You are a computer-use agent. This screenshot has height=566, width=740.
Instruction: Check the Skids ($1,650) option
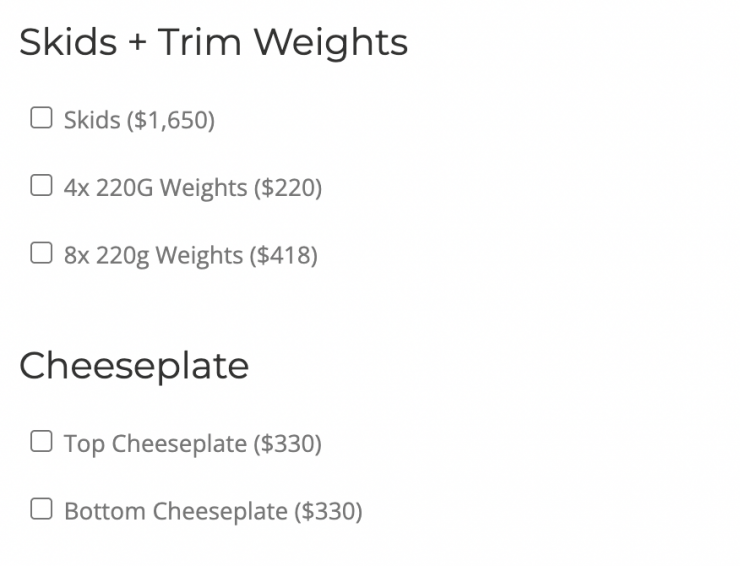tap(41, 119)
